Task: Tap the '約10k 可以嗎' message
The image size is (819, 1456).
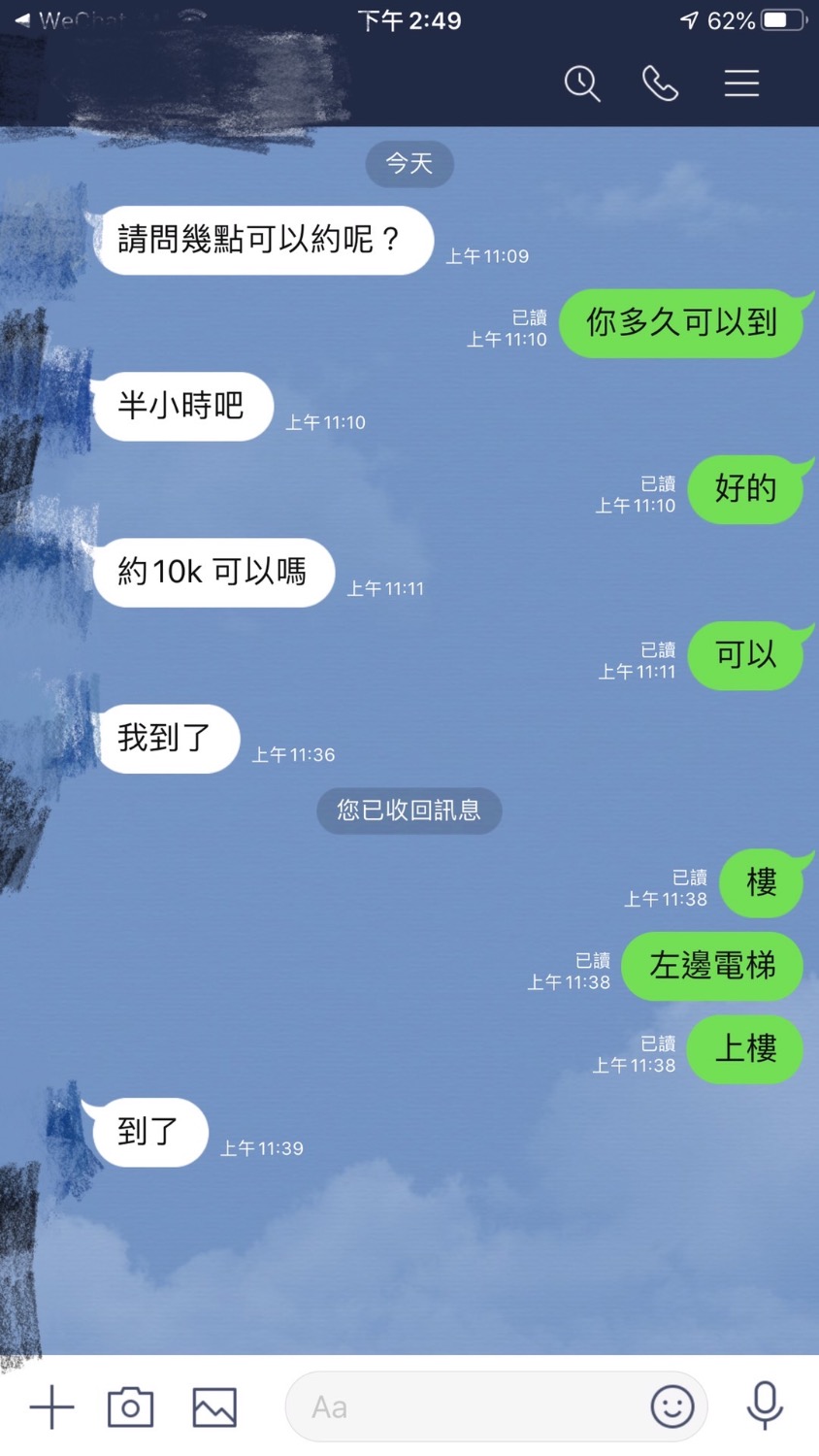Action: [213, 573]
